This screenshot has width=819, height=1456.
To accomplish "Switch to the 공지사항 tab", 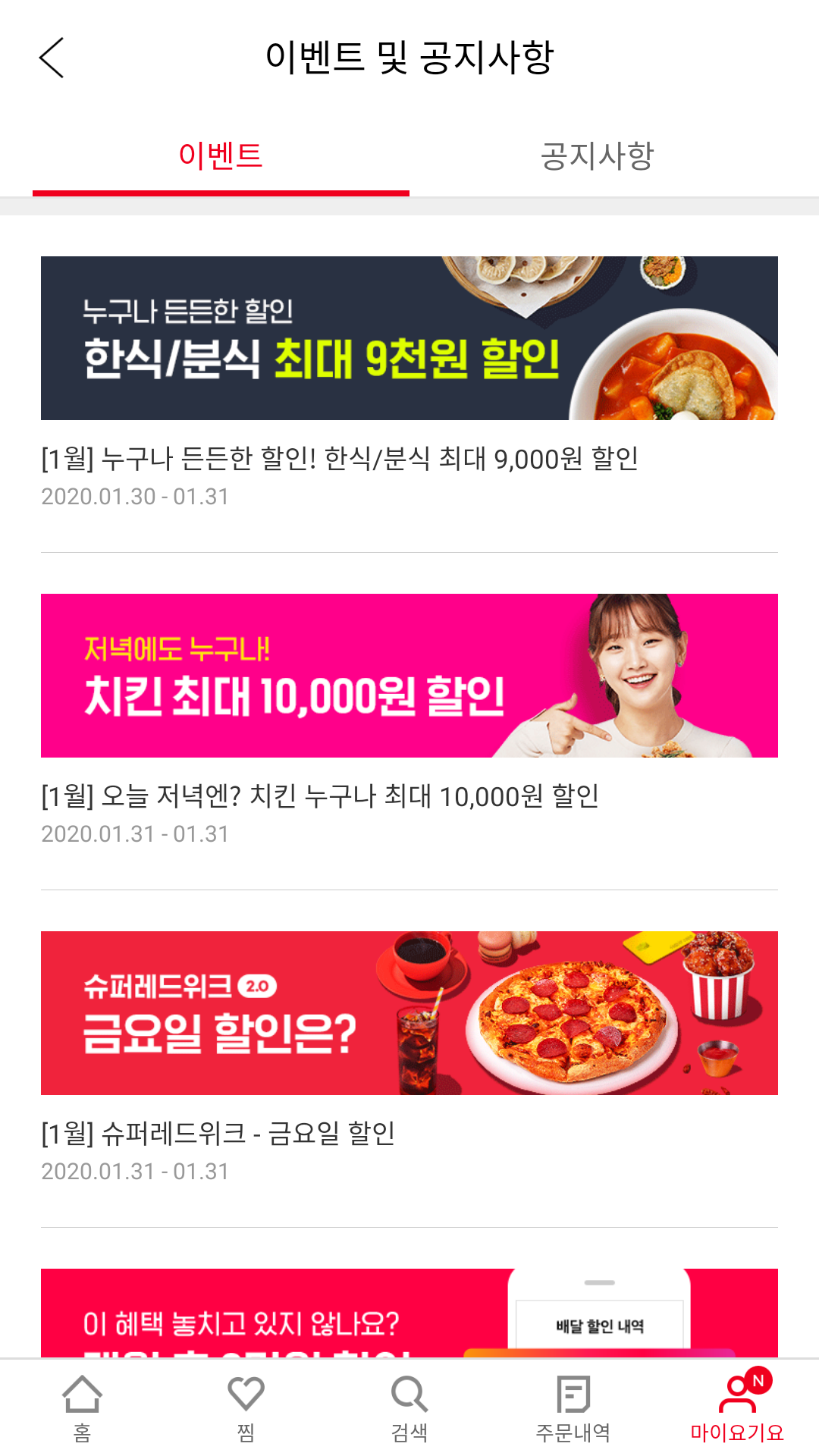I will tap(597, 156).
